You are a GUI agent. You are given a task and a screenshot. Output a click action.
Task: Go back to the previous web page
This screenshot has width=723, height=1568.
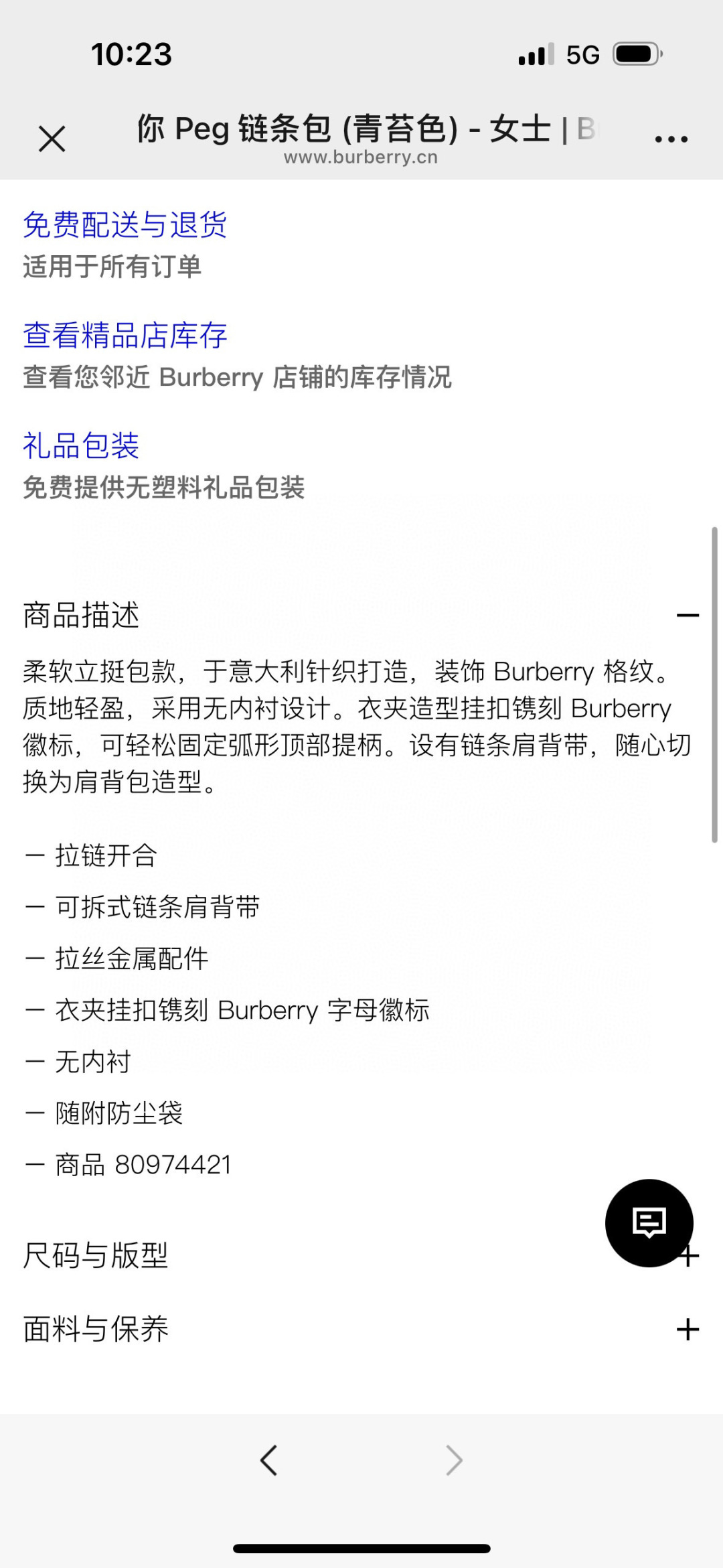click(x=269, y=1460)
